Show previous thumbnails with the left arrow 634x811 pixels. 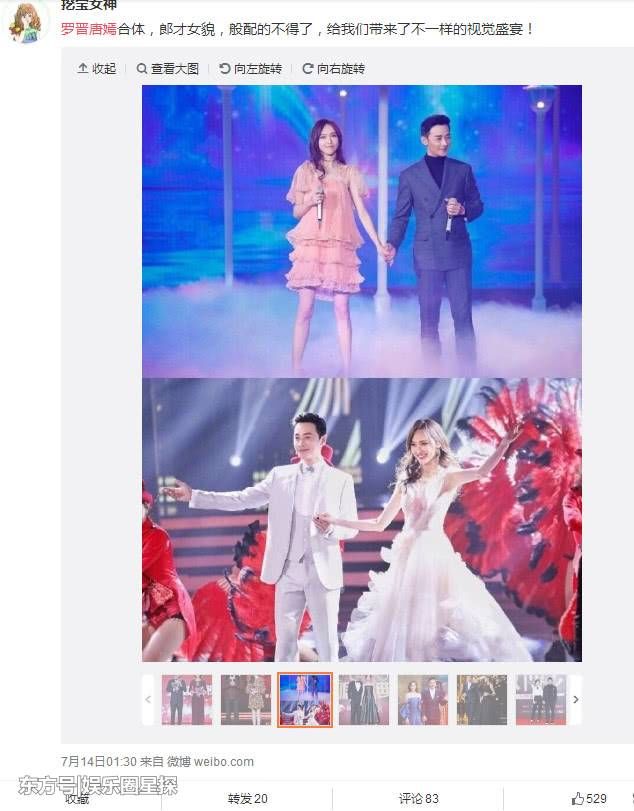pos(149,699)
